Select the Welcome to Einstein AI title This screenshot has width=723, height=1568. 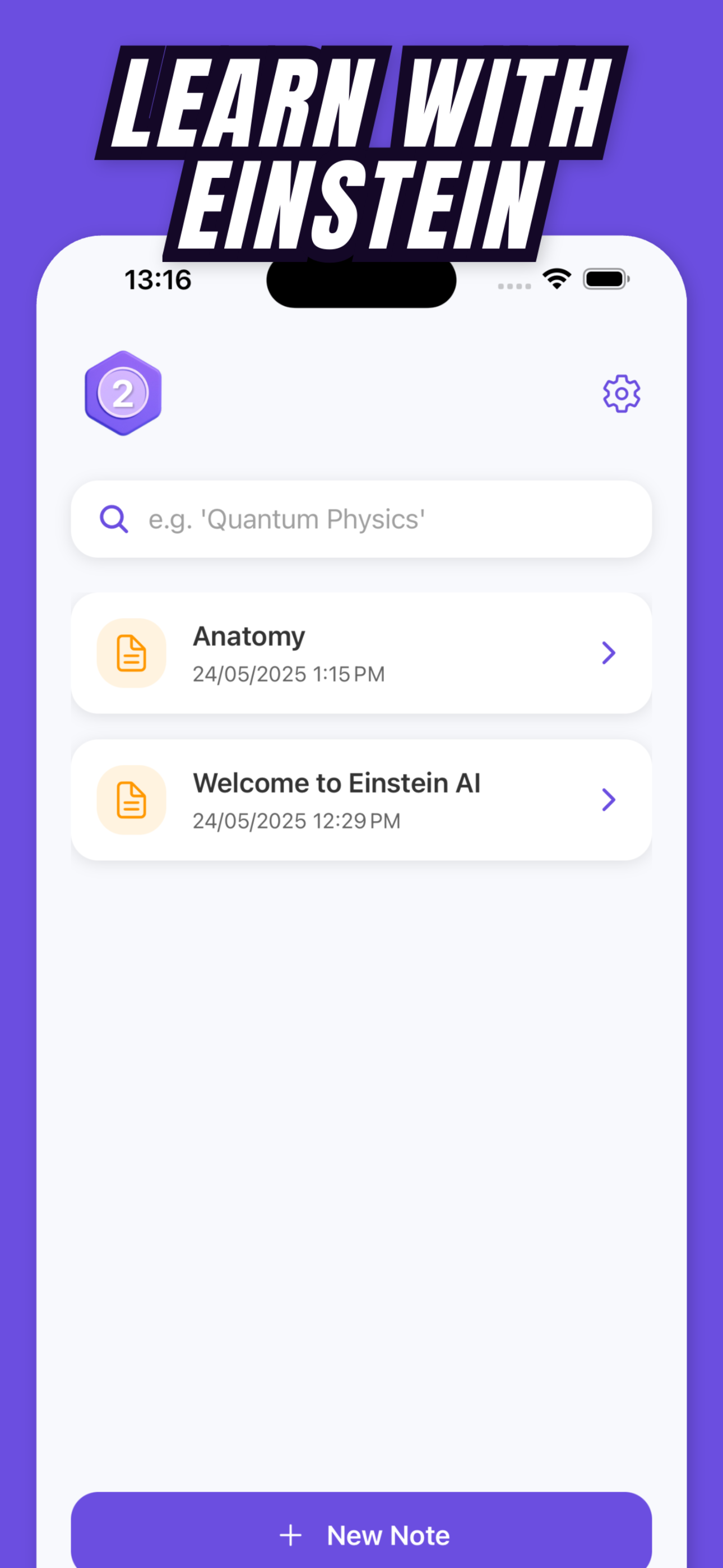pyautogui.click(x=336, y=783)
